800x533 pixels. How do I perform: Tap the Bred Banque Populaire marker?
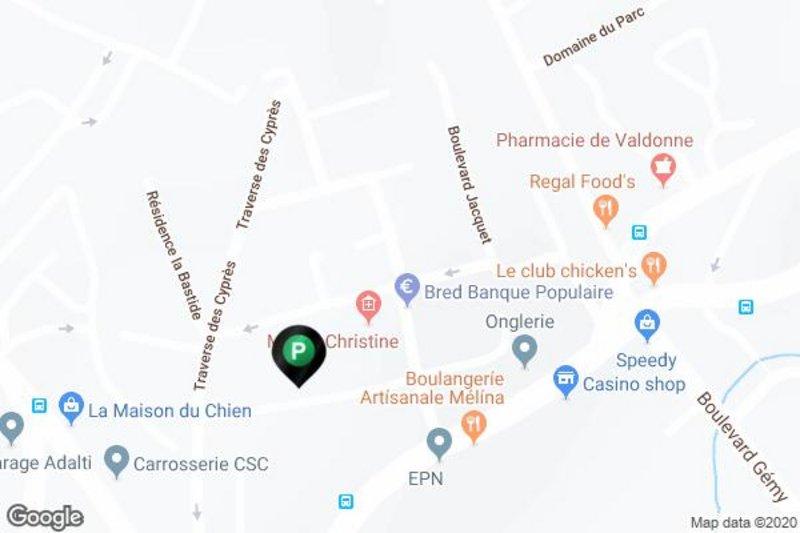coord(405,287)
